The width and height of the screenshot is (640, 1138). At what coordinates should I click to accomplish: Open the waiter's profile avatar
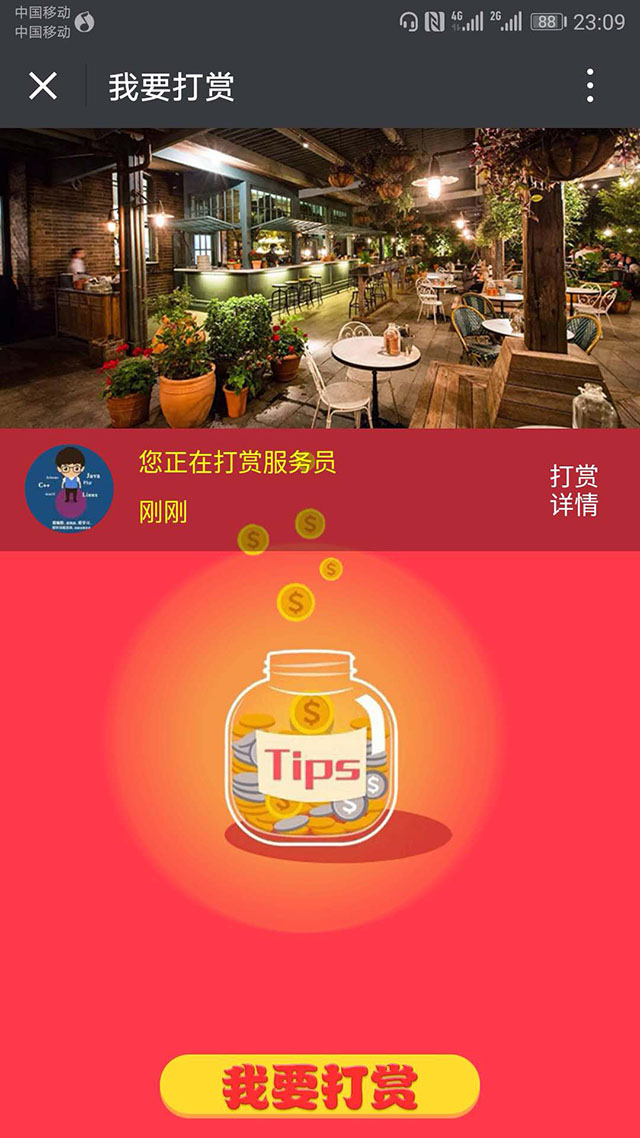[69, 488]
